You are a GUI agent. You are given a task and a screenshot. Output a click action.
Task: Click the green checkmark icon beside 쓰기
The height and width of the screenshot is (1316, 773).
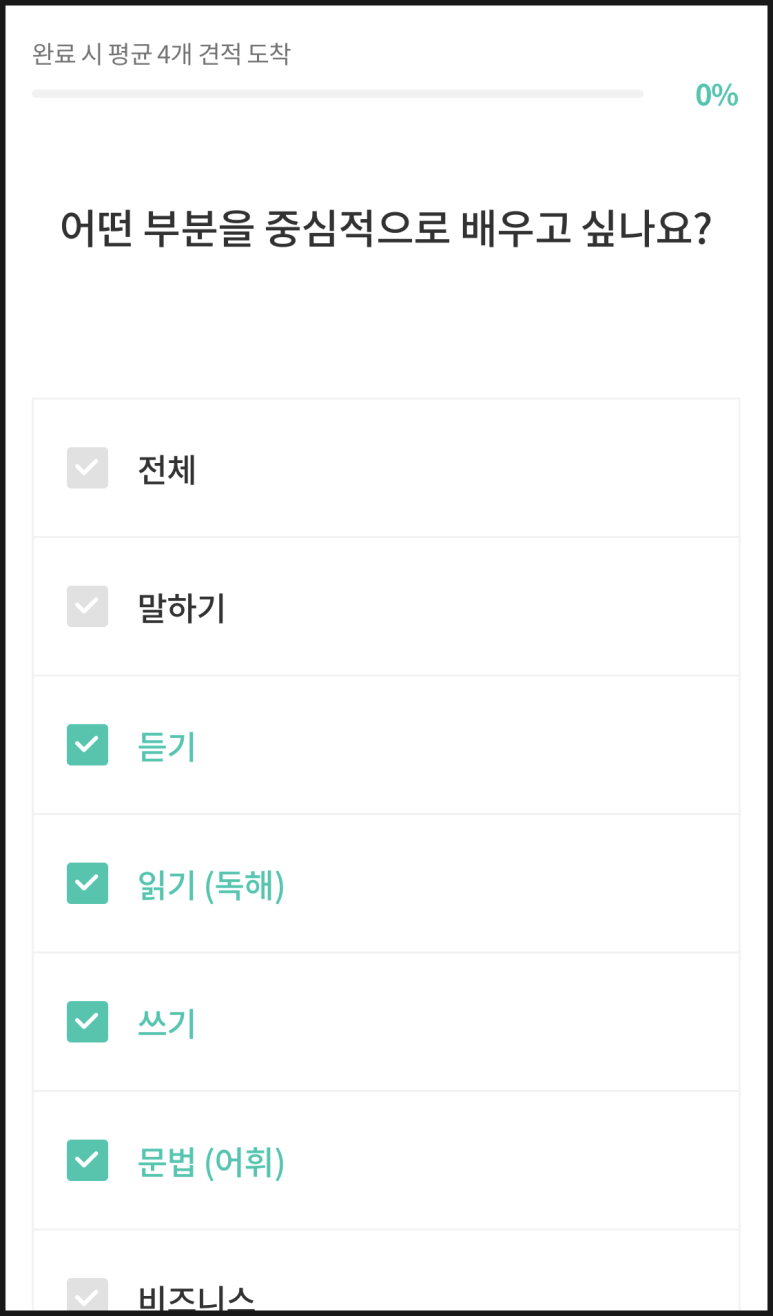click(87, 1021)
